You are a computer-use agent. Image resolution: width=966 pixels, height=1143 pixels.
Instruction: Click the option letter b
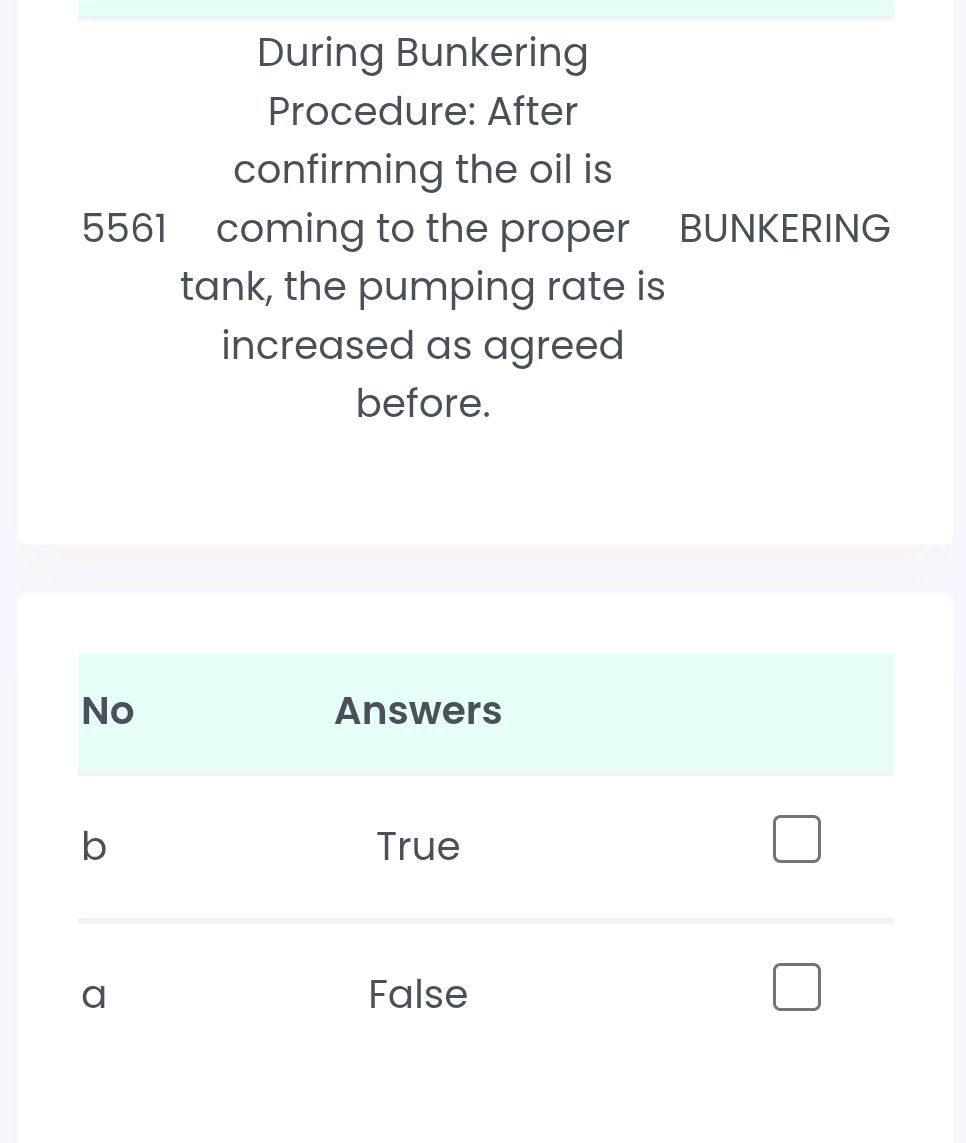click(x=93, y=846)
